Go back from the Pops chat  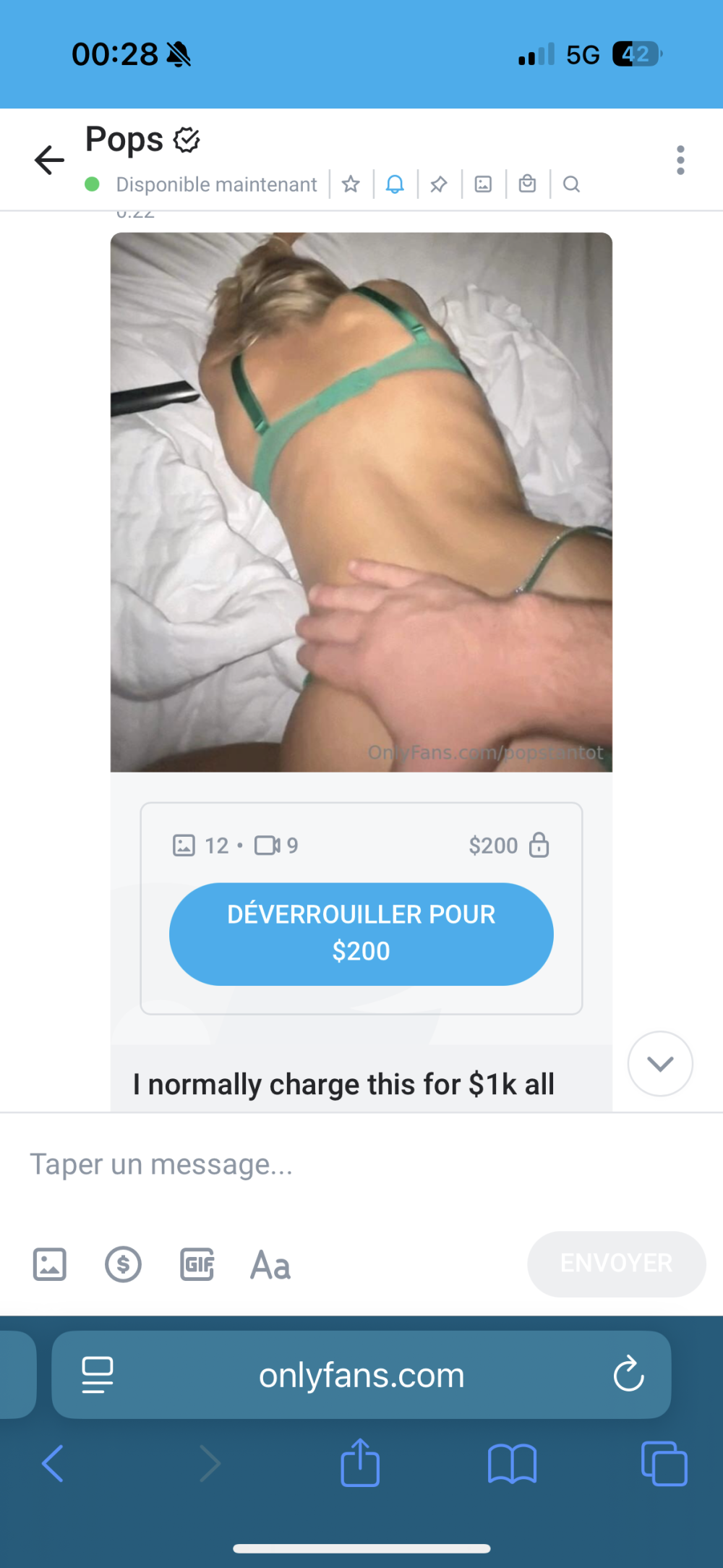click(x=49, y=160)
